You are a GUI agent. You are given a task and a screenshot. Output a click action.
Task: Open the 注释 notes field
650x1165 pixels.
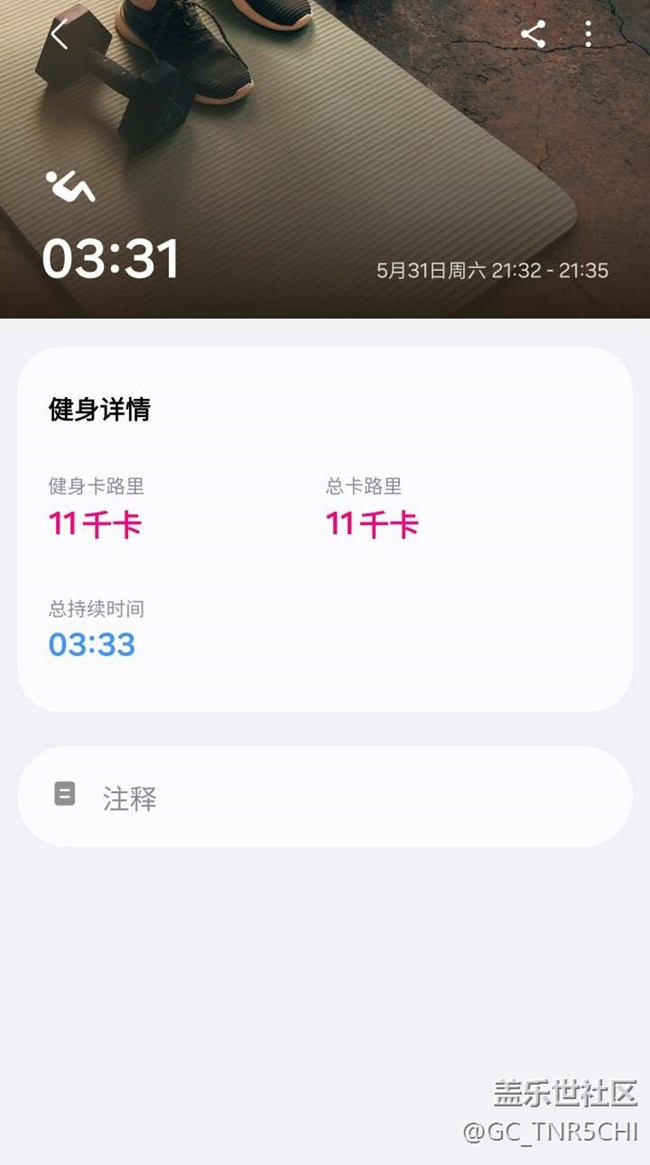[x=325, y=796]
